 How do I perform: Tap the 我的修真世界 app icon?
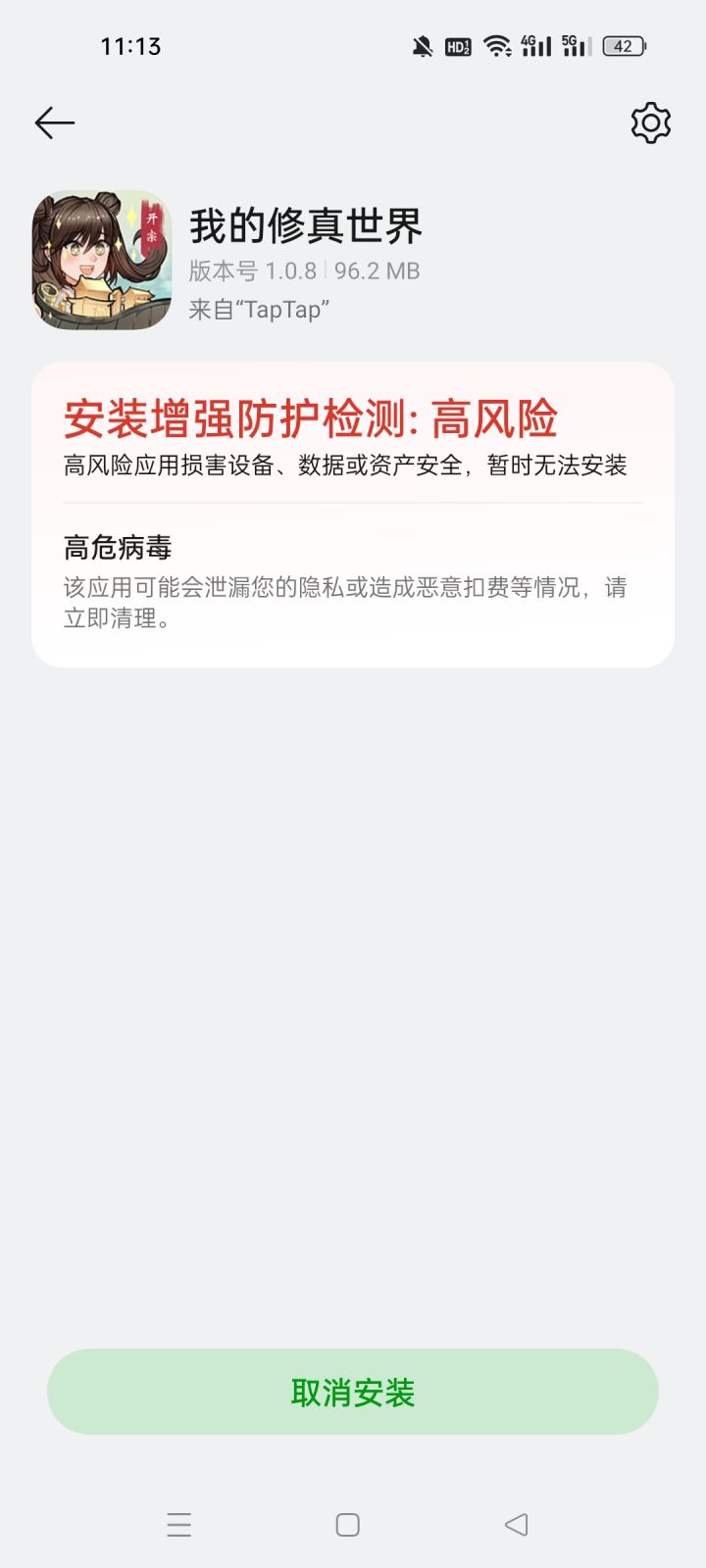101,260
